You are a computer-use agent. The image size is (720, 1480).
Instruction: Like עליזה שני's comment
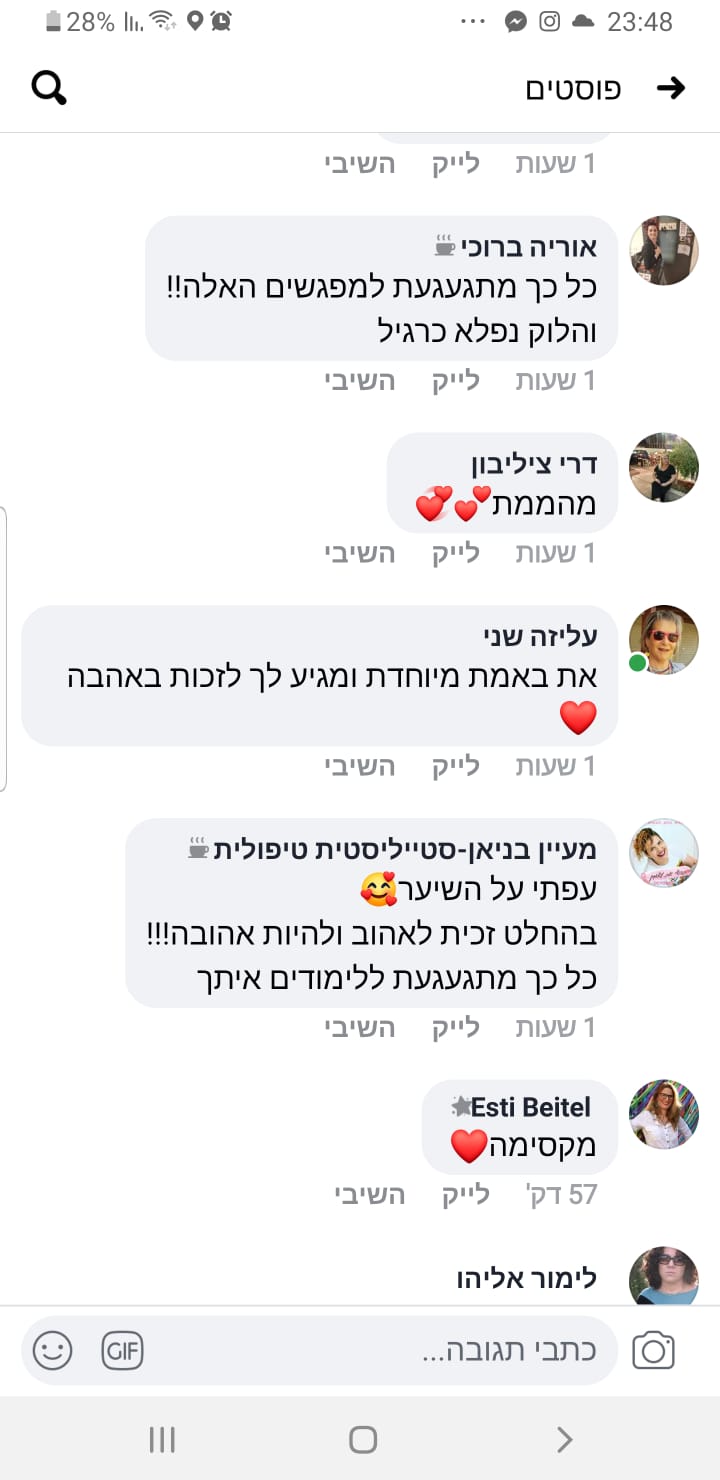point(456,766)
